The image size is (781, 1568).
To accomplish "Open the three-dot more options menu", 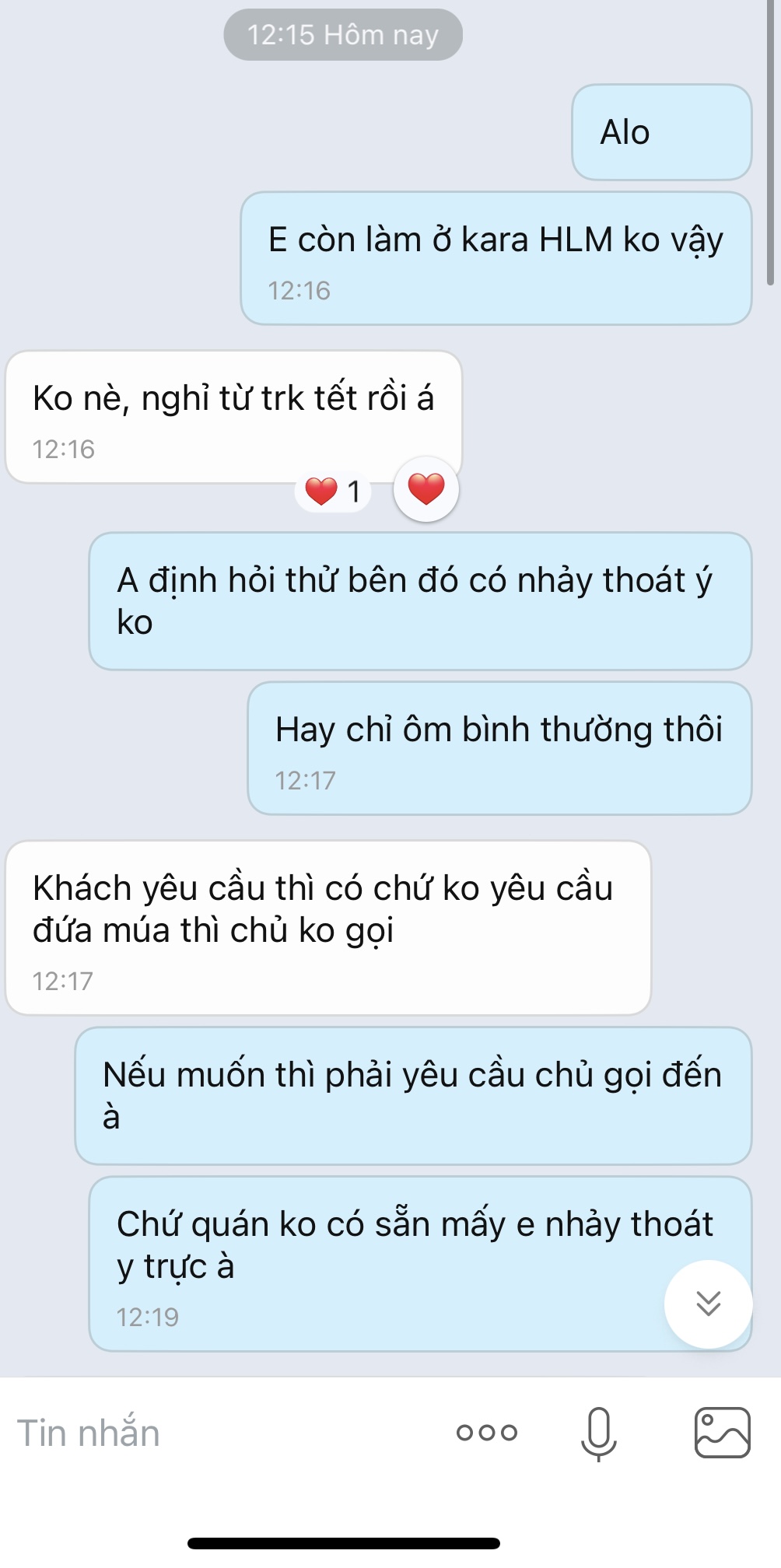I will [x=487, y=1433].
